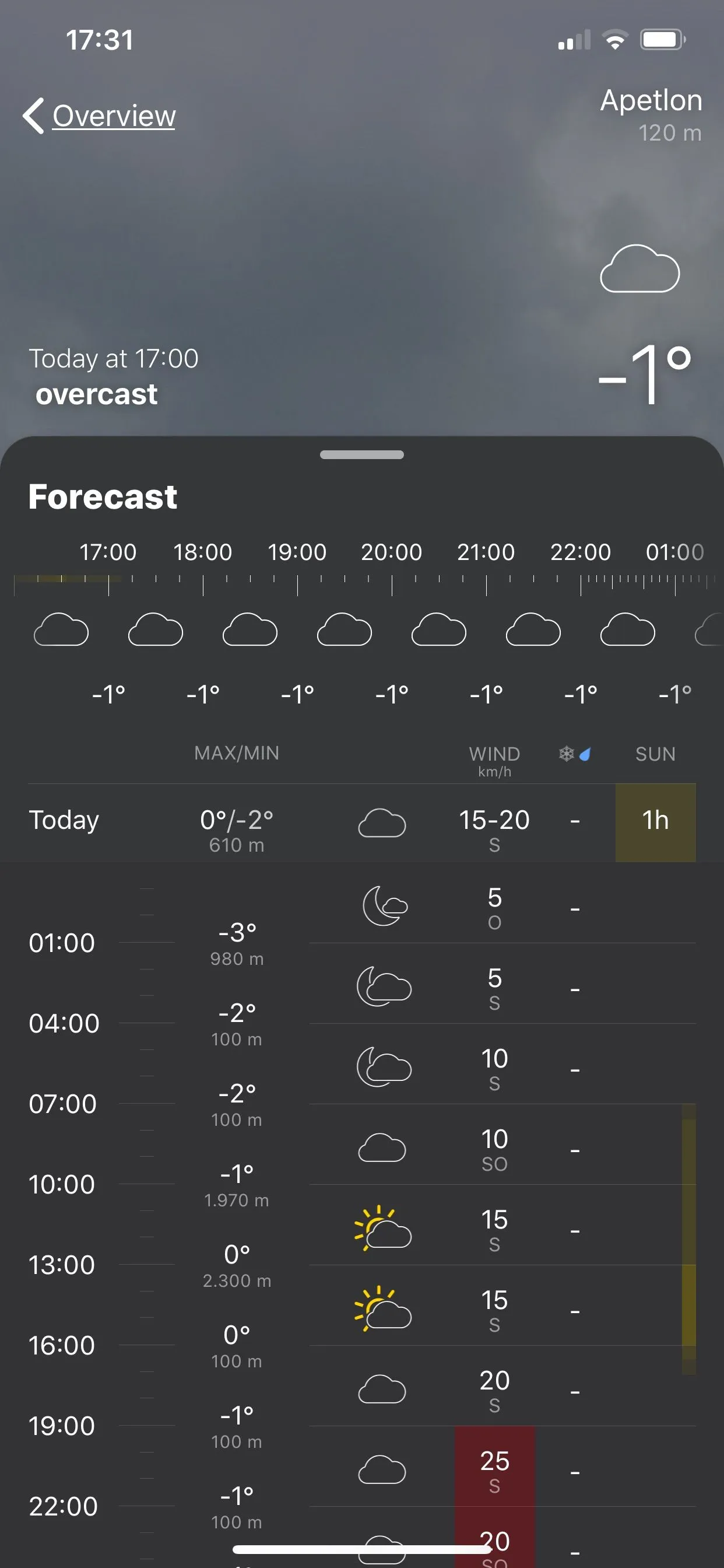Collapse the Today forecast row

point(64,821)
